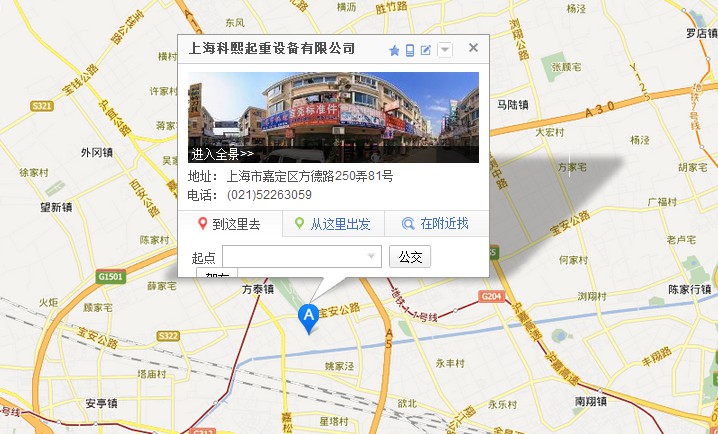Switch to the 在附近找 tab
Screen dimensions: 718x434
point(435,224)
